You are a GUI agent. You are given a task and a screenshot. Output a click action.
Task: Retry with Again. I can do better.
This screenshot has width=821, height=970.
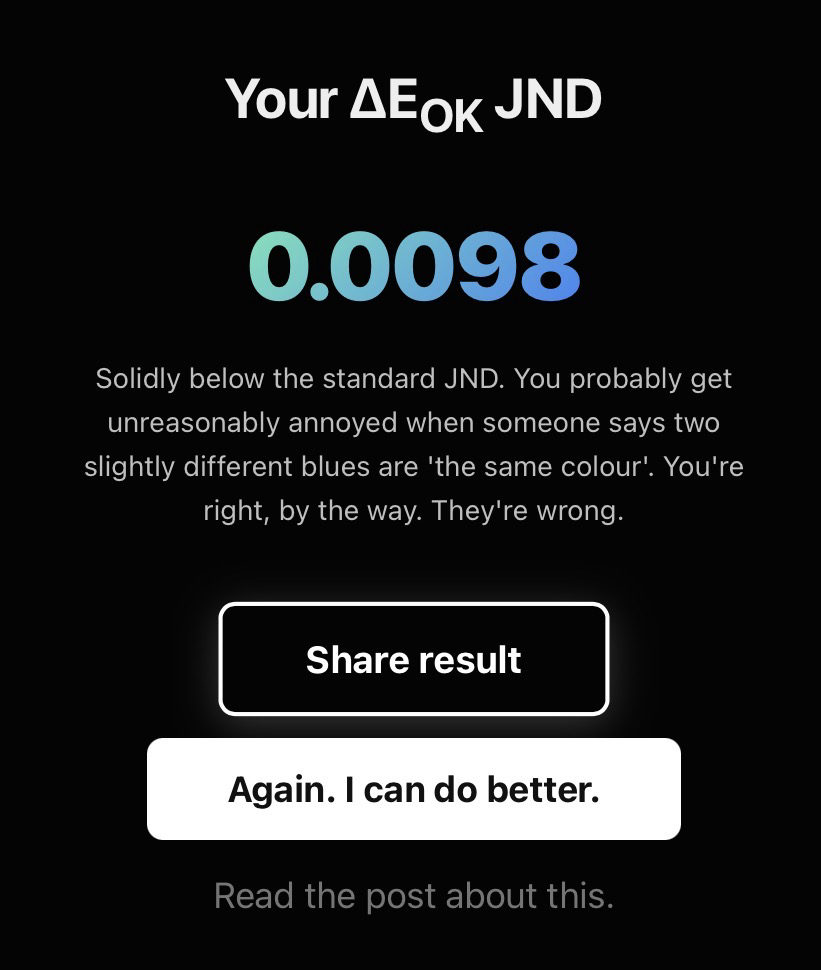[x=413, y=789]
